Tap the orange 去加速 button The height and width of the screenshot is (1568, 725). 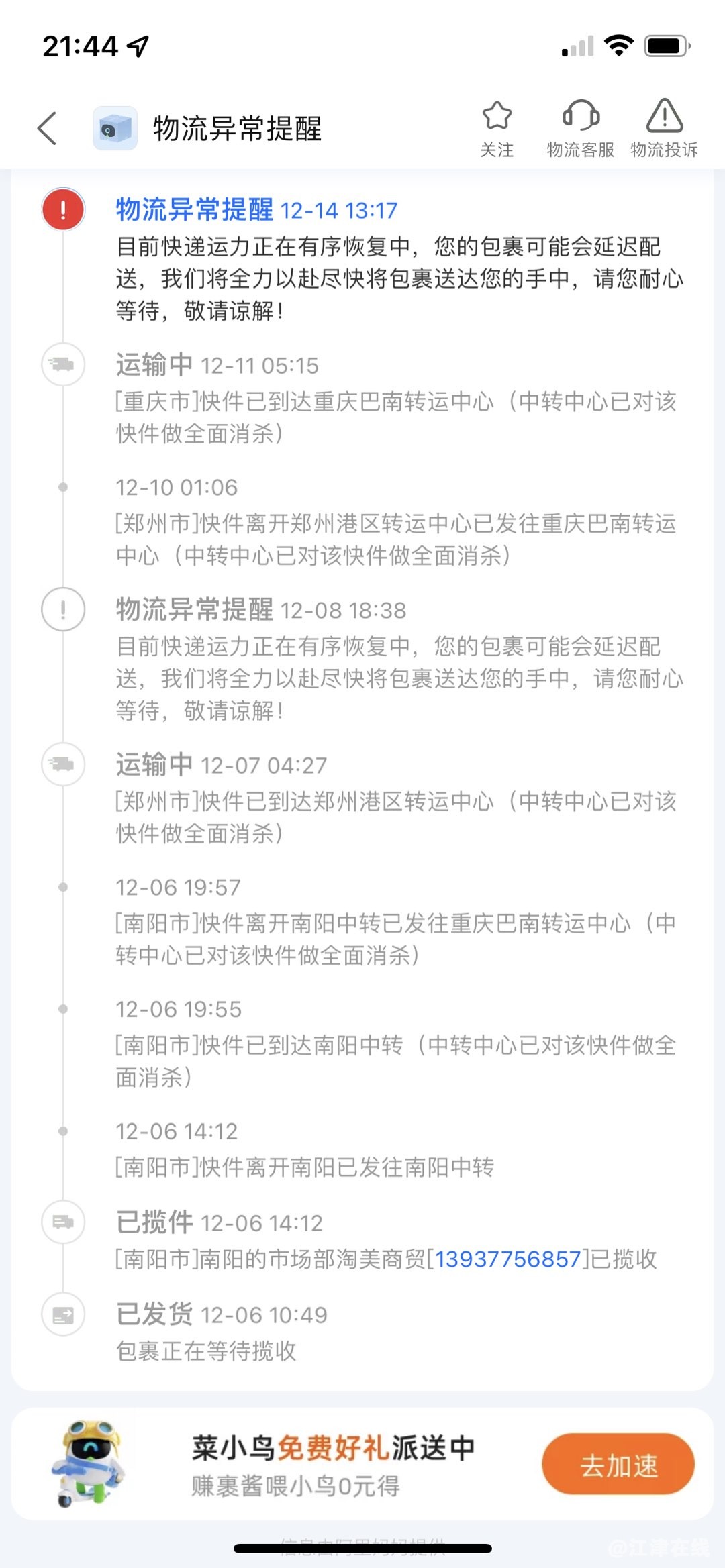coord(618,1465)
